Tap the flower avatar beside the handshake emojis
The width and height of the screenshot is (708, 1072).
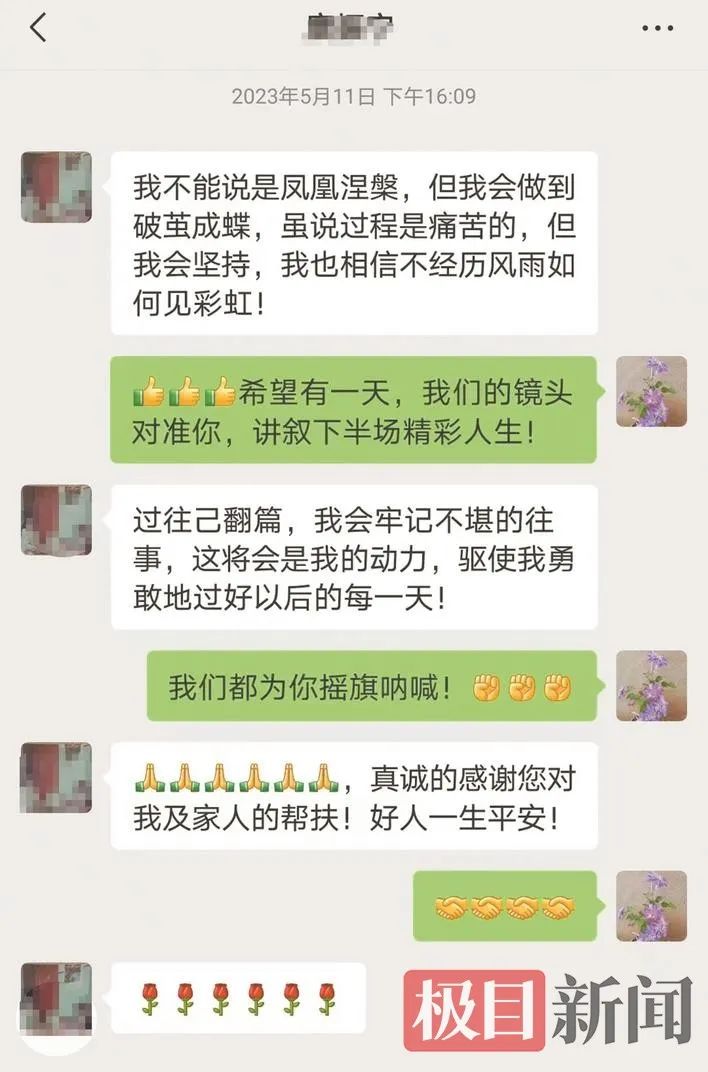point(651,905)
